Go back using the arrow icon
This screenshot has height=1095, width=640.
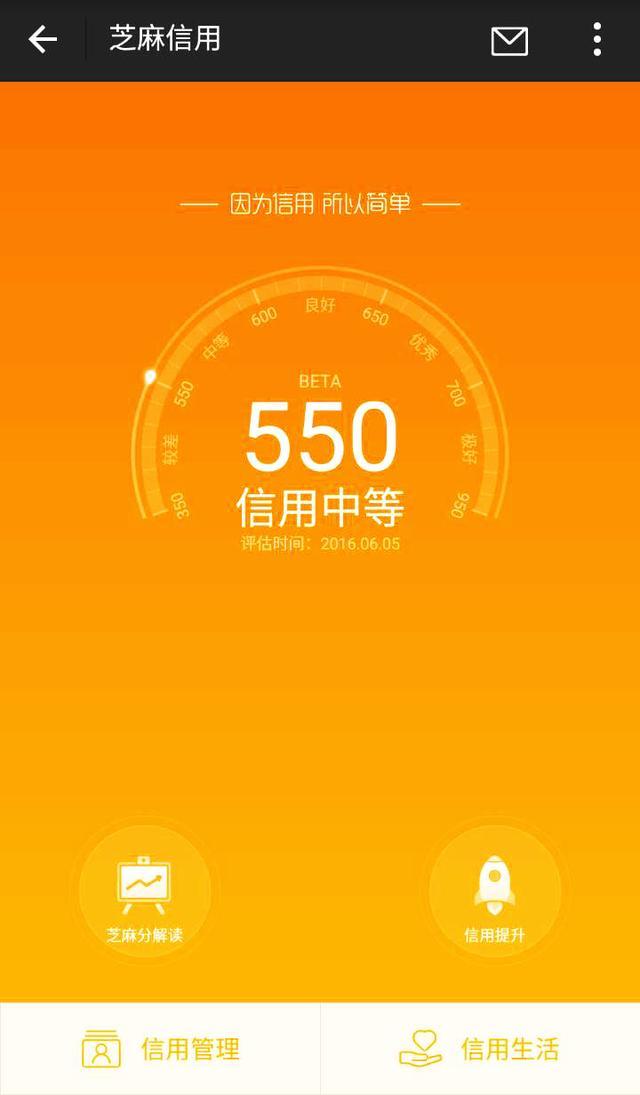click(42, 40)
